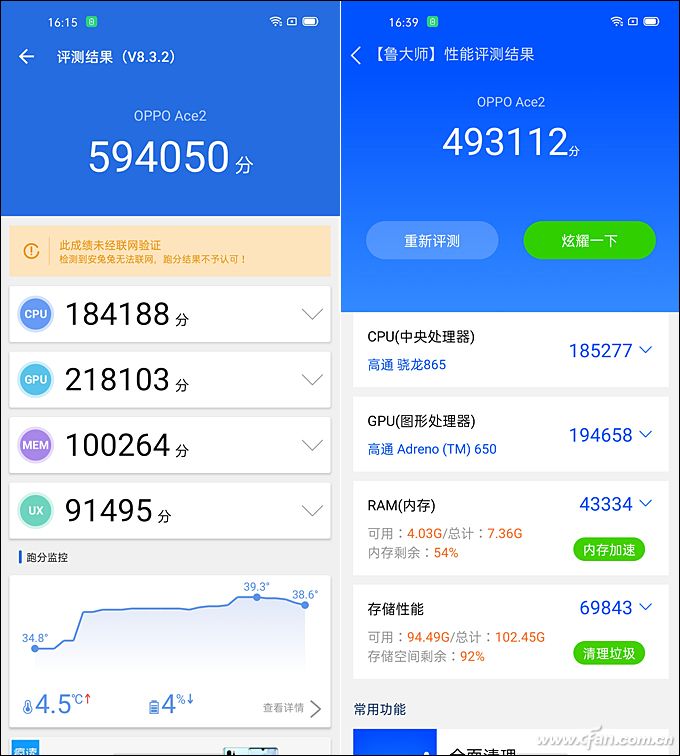Image resolution: width=680 pixels, height=756 pixels.
Task: Expand the MEM 100264 score row
Action: pyautogui.click(x=312, y=445)
